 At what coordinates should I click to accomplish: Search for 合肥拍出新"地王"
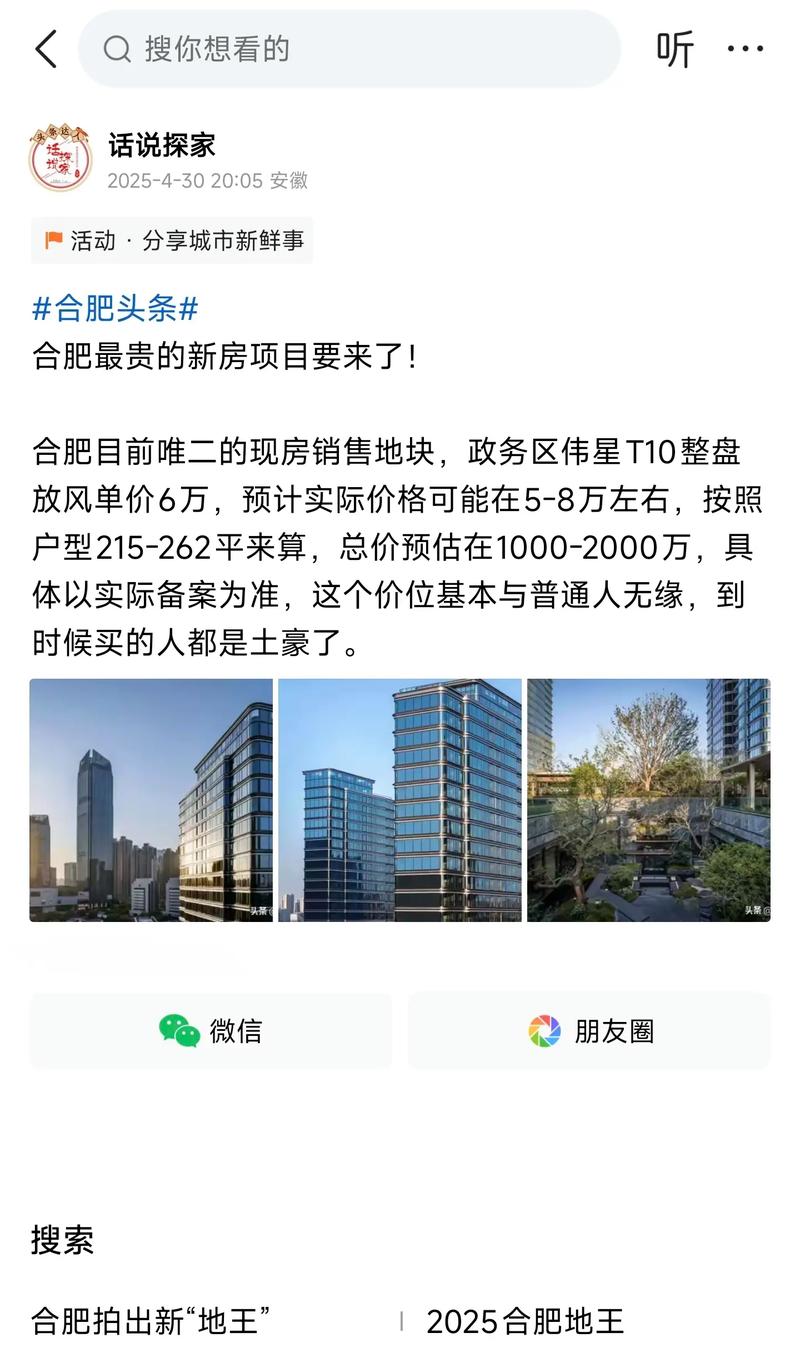pos(152,1321)
